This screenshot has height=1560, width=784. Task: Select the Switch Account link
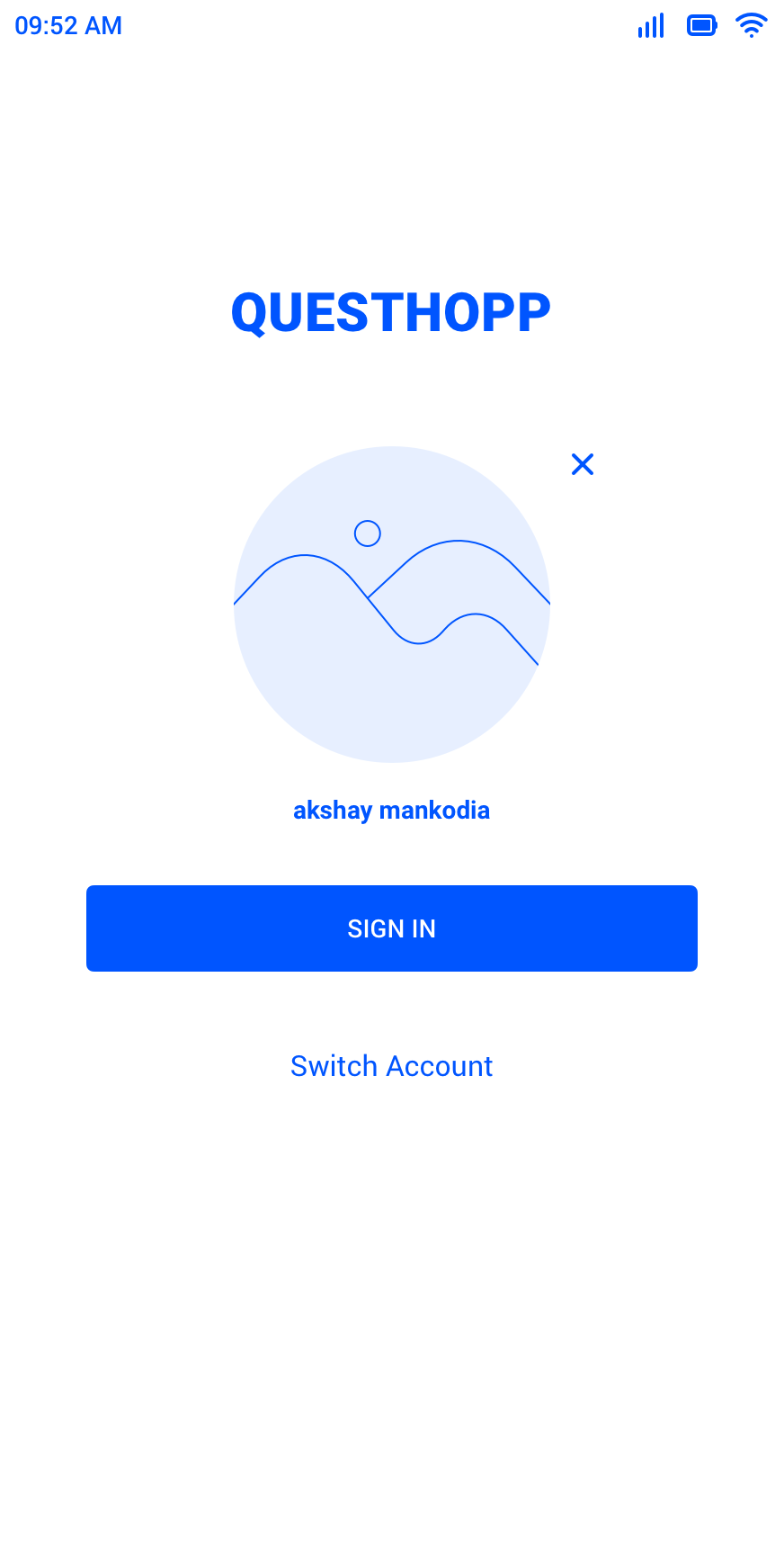click(392, 1066)
